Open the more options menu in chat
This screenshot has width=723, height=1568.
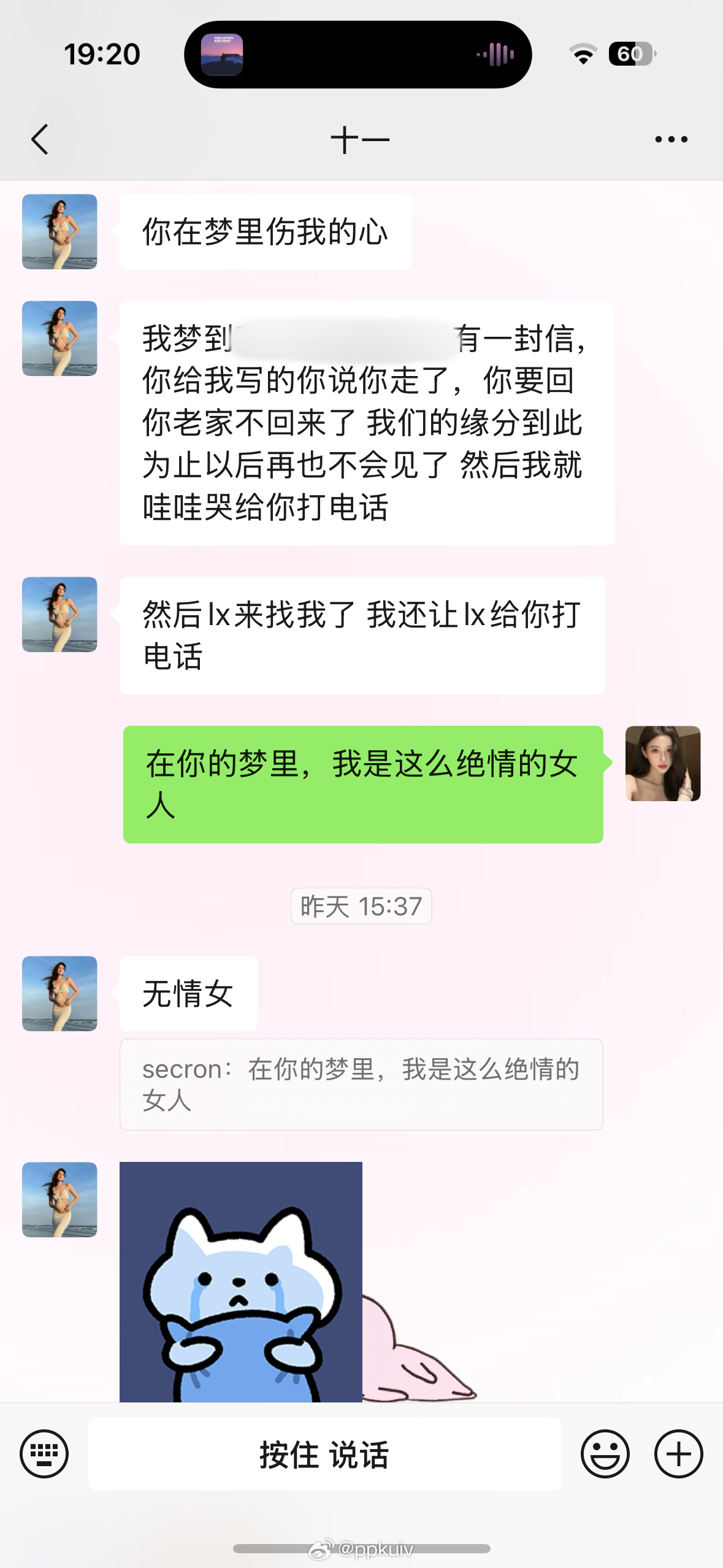[671, 138]
